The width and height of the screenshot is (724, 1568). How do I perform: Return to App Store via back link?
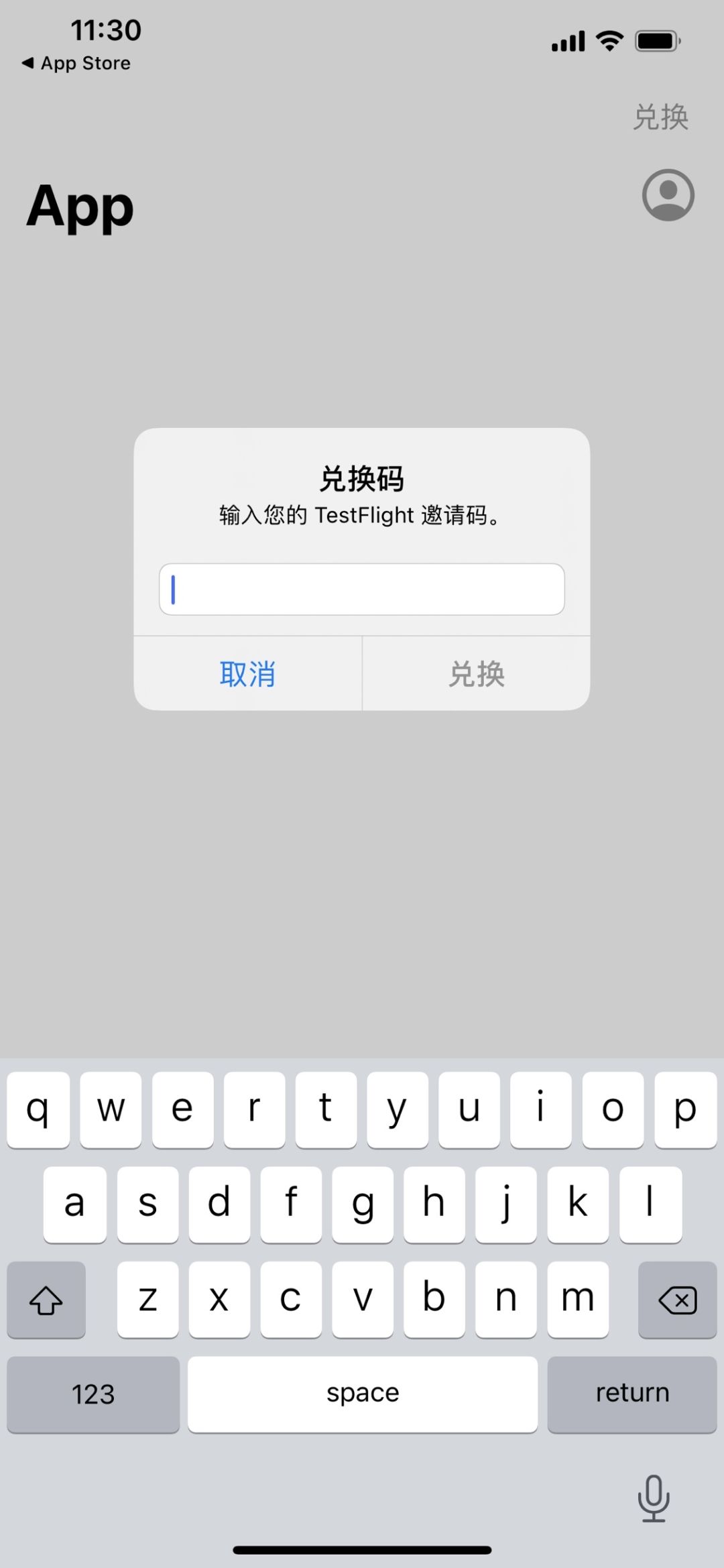pyautogui.click(x=76, y=62)
